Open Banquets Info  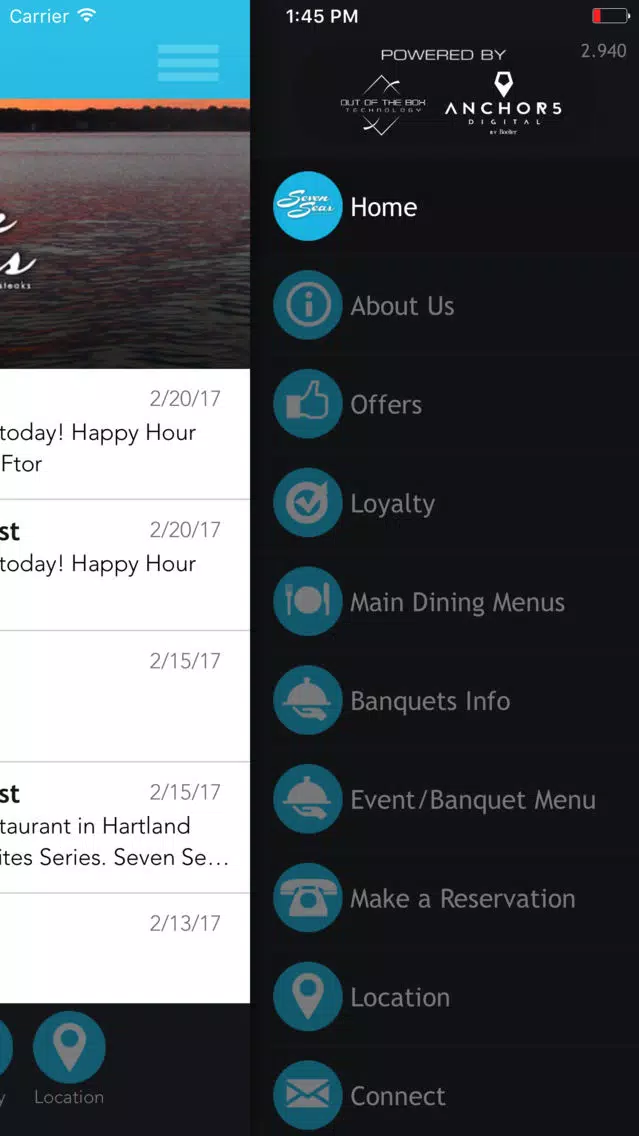(x=444, y=700)
